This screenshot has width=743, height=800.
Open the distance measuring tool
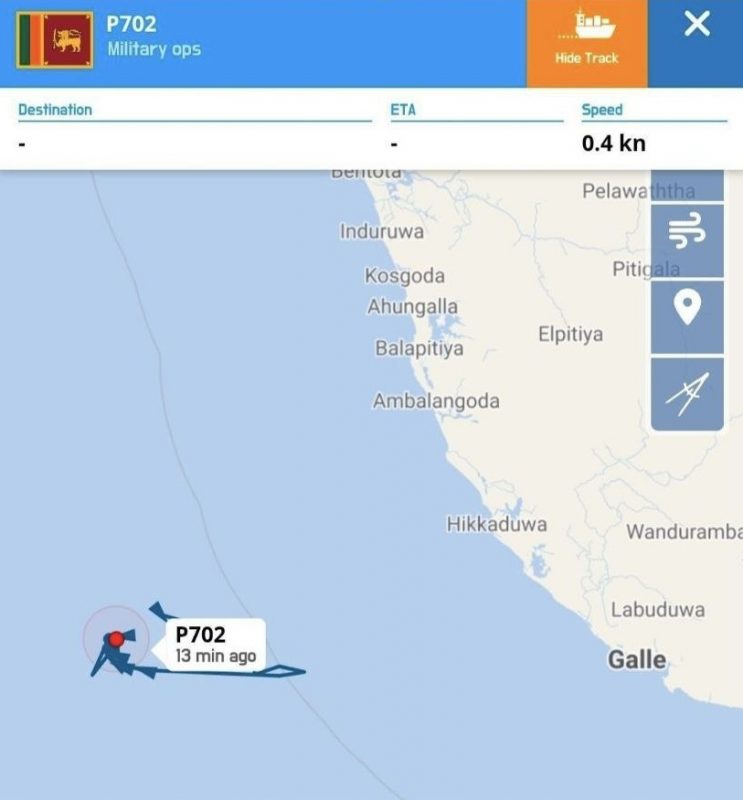(x=687, y=393)
